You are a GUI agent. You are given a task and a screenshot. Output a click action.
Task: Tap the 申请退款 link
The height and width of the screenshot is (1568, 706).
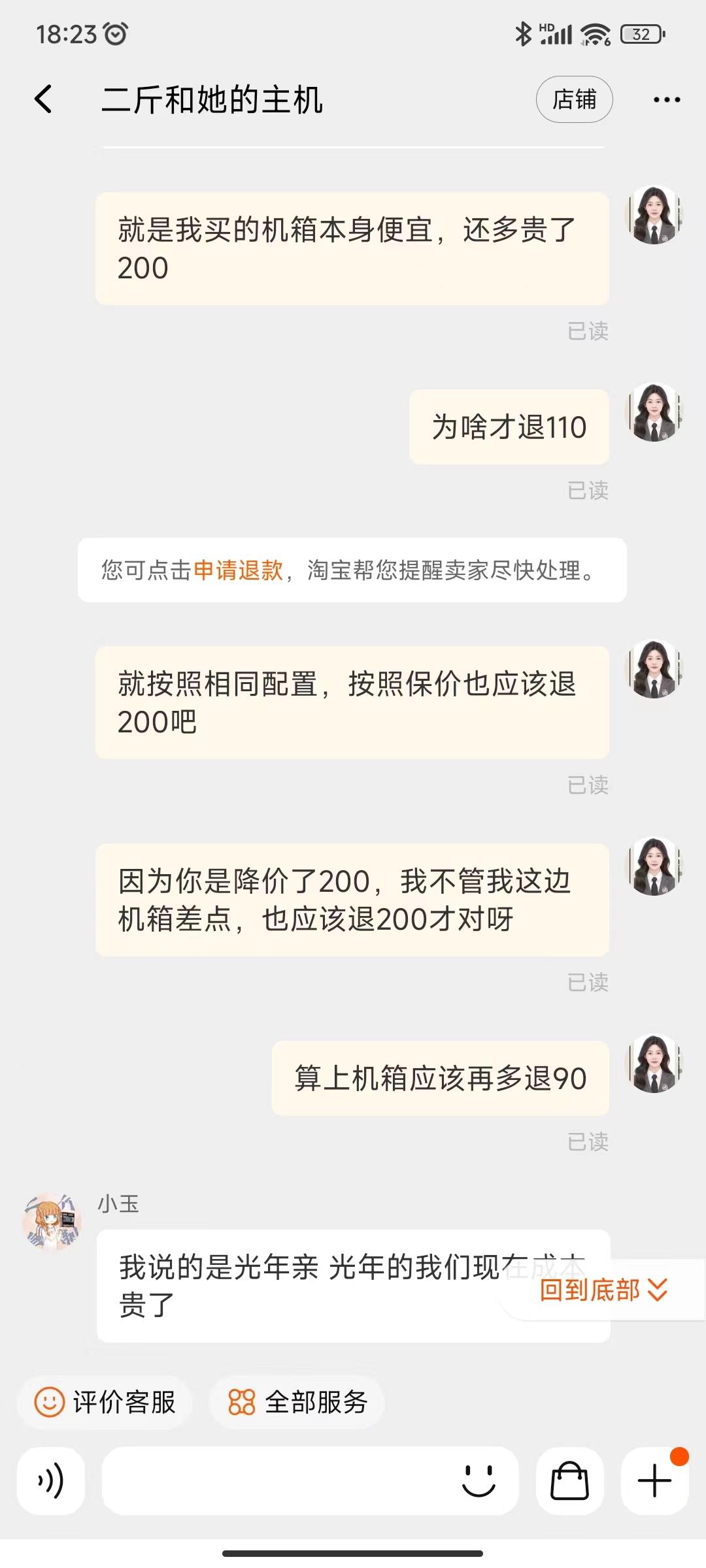point(238,570)
